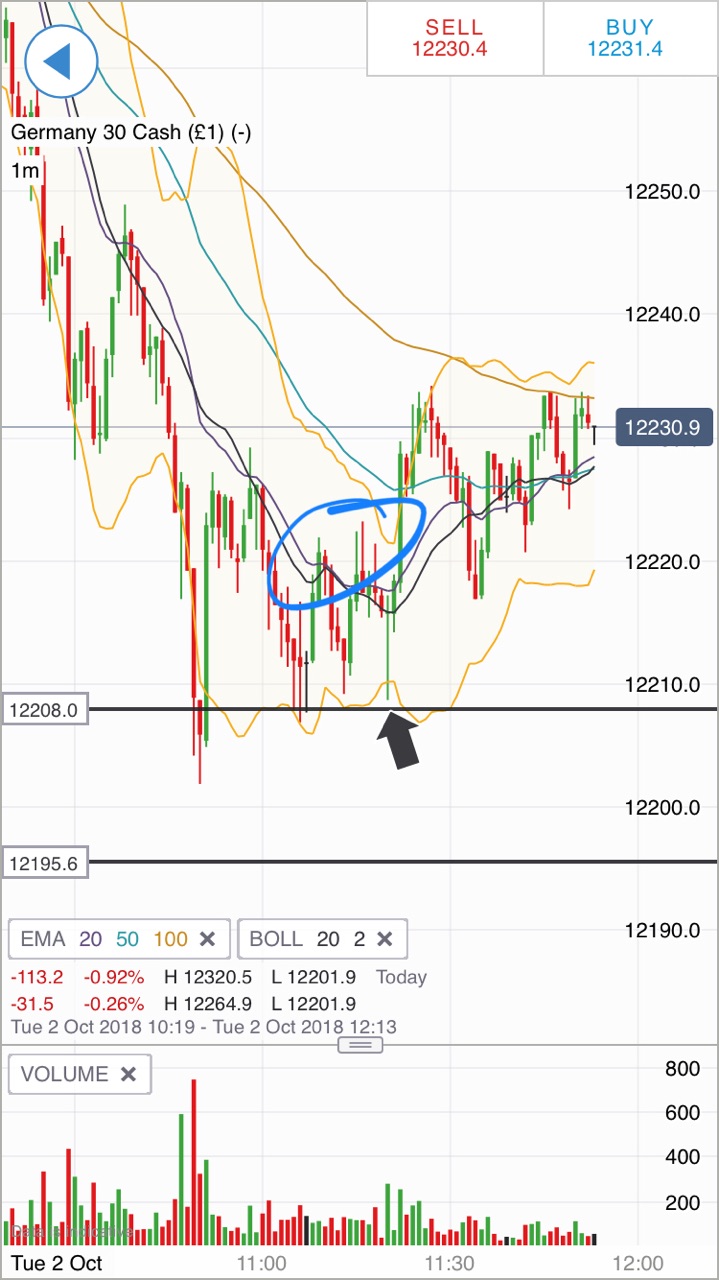Open the SELL 12230.4 order ticket
Image resolution: width=719 pixels, height=1280 pixels.
454,38
